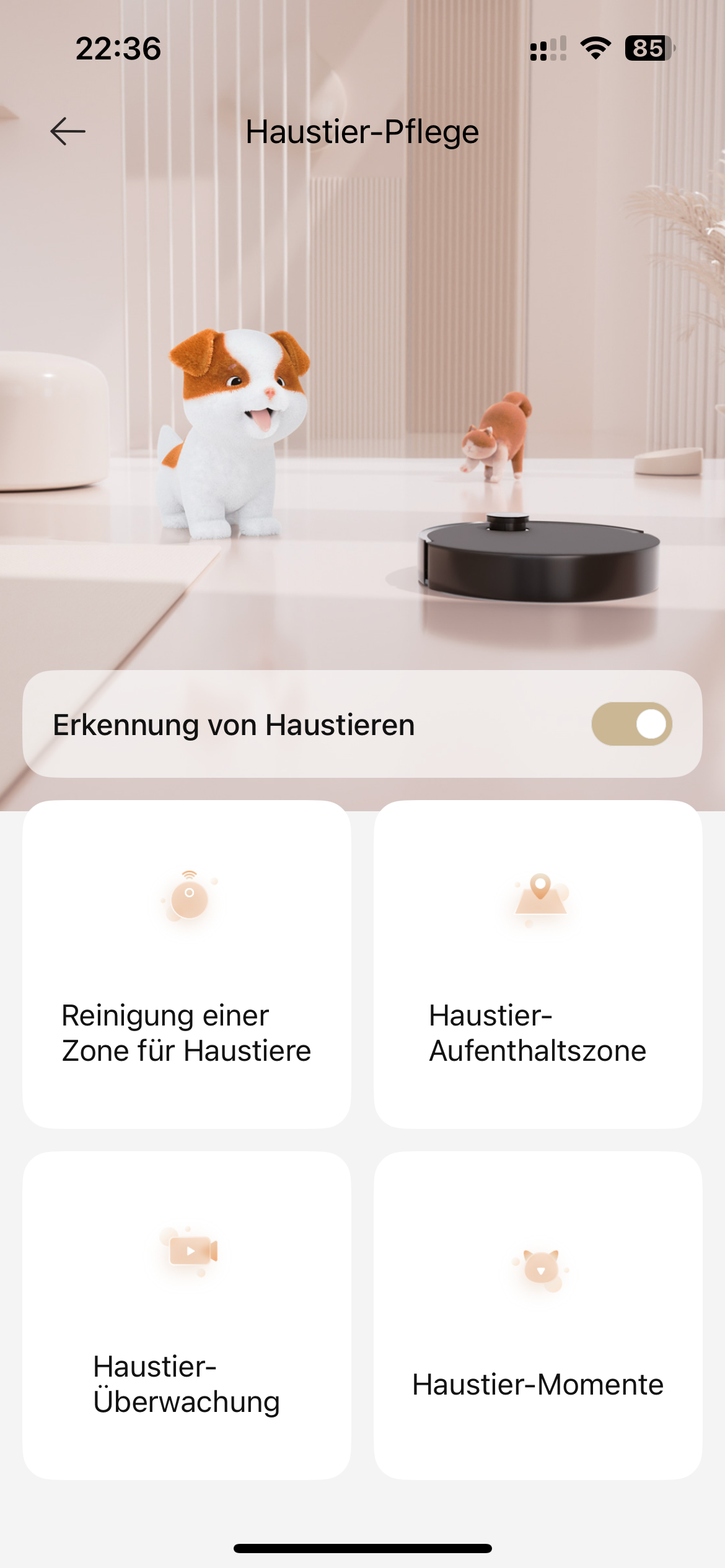Toggle Erkennung von Haustieren switch
Screen dimensions: 725x1568
[x=631, y=724]
